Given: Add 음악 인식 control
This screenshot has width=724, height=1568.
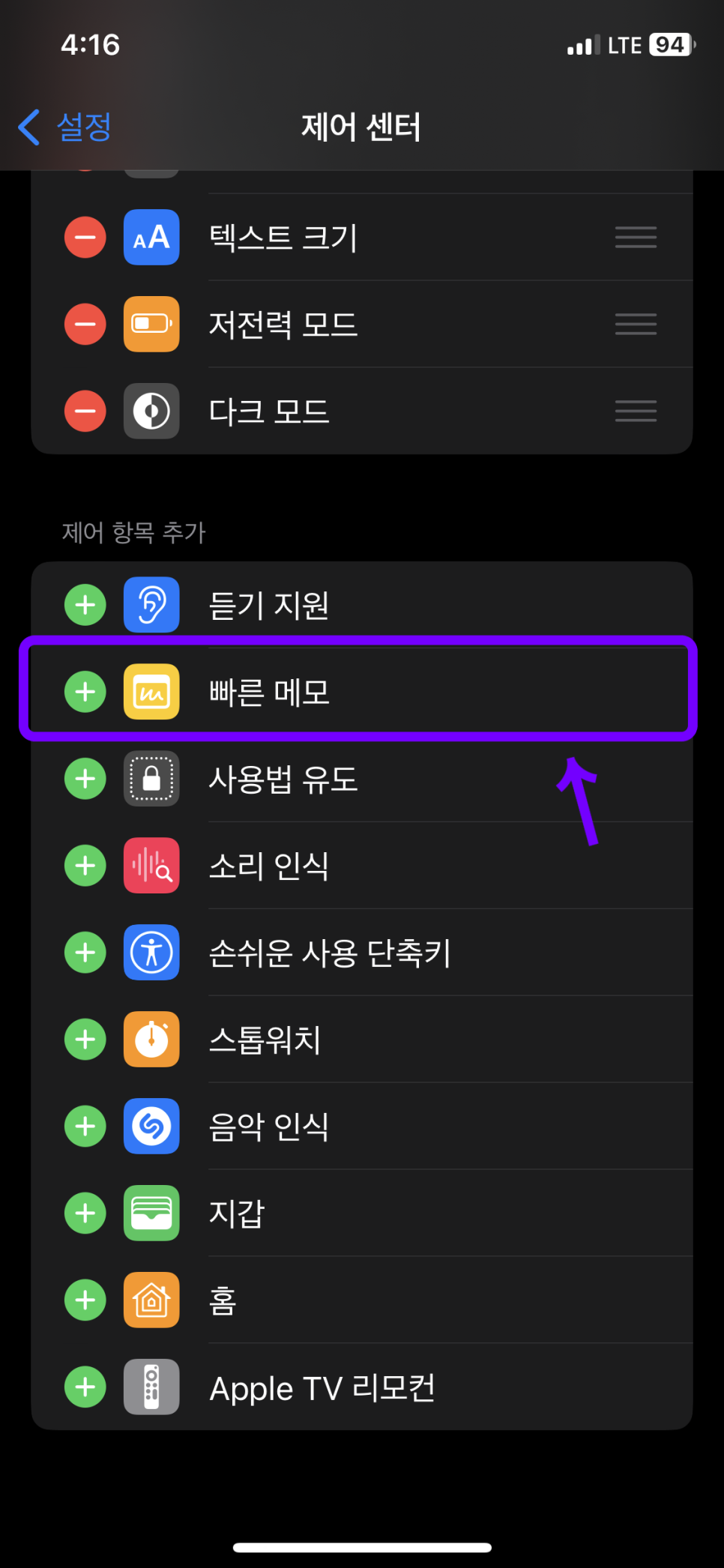Looking at the screenshot, I should [85, 1127].
